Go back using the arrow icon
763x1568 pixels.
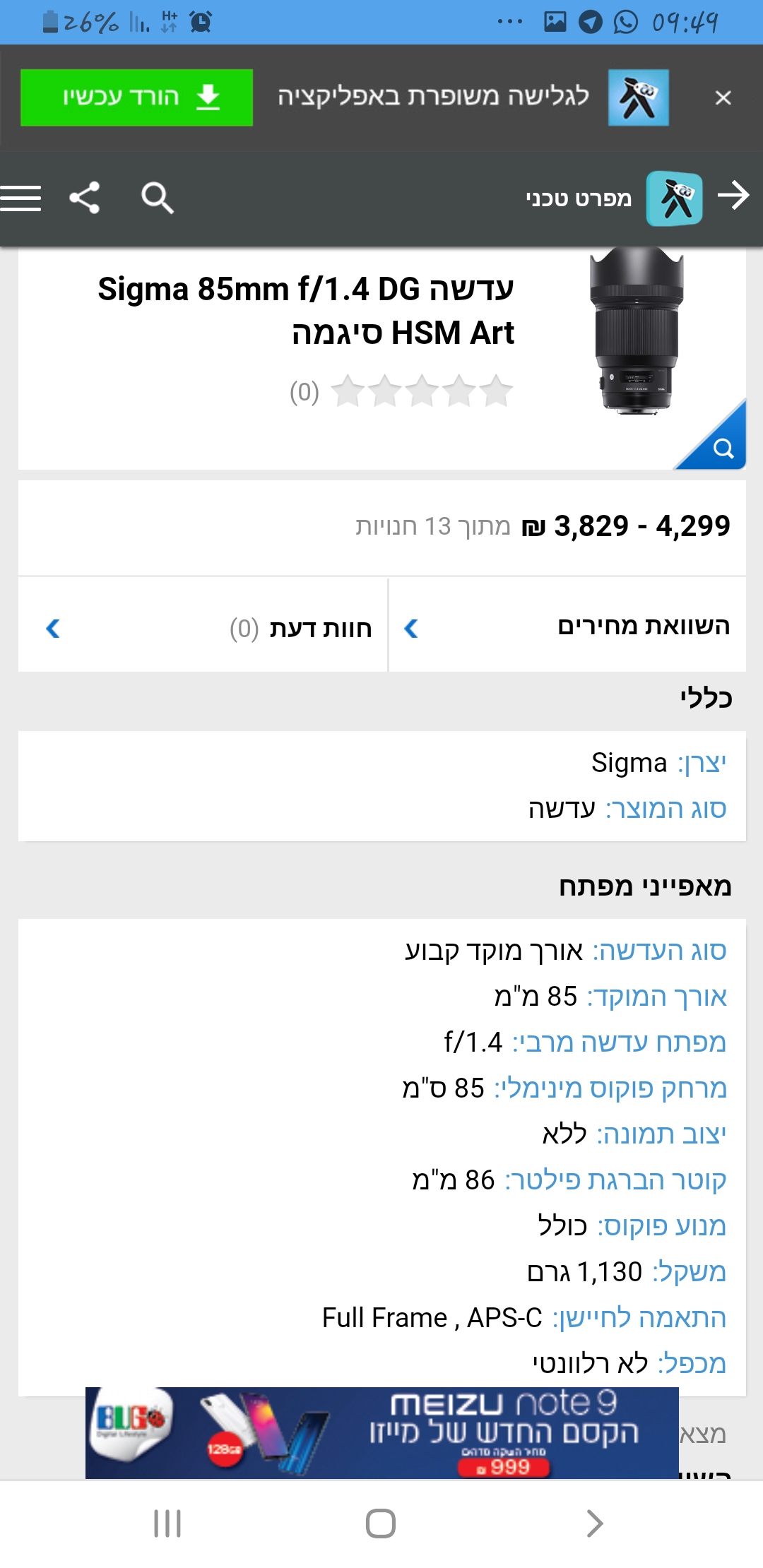(733, 196)
